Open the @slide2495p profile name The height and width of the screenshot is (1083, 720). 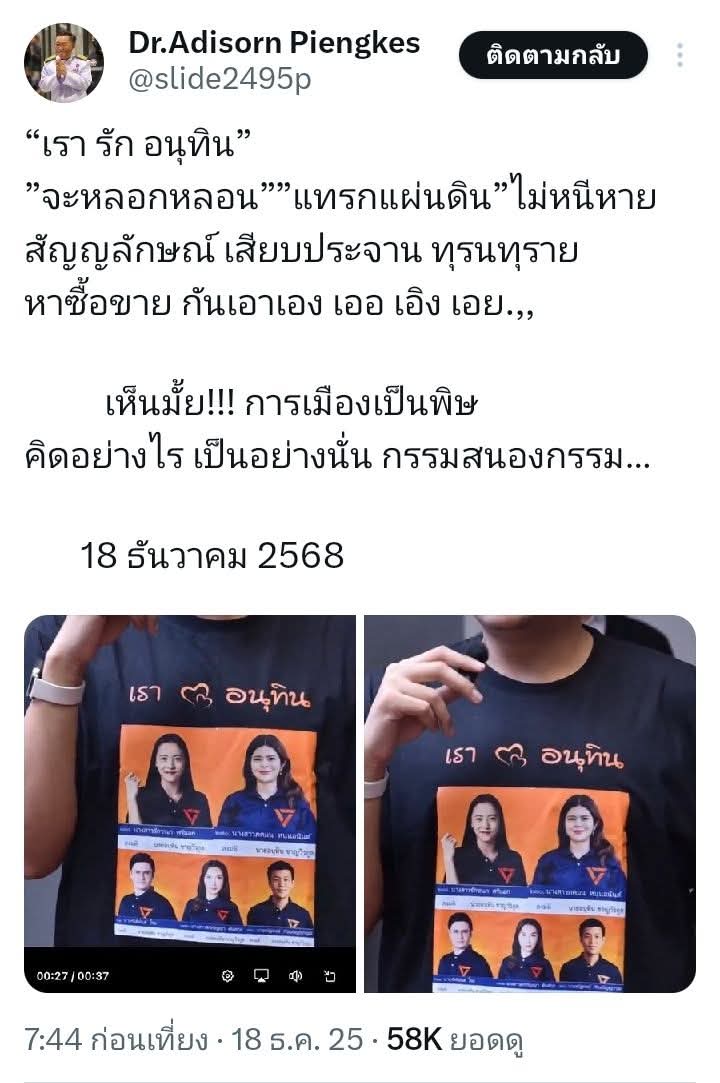pyautogui.click(x=220, y=80)
